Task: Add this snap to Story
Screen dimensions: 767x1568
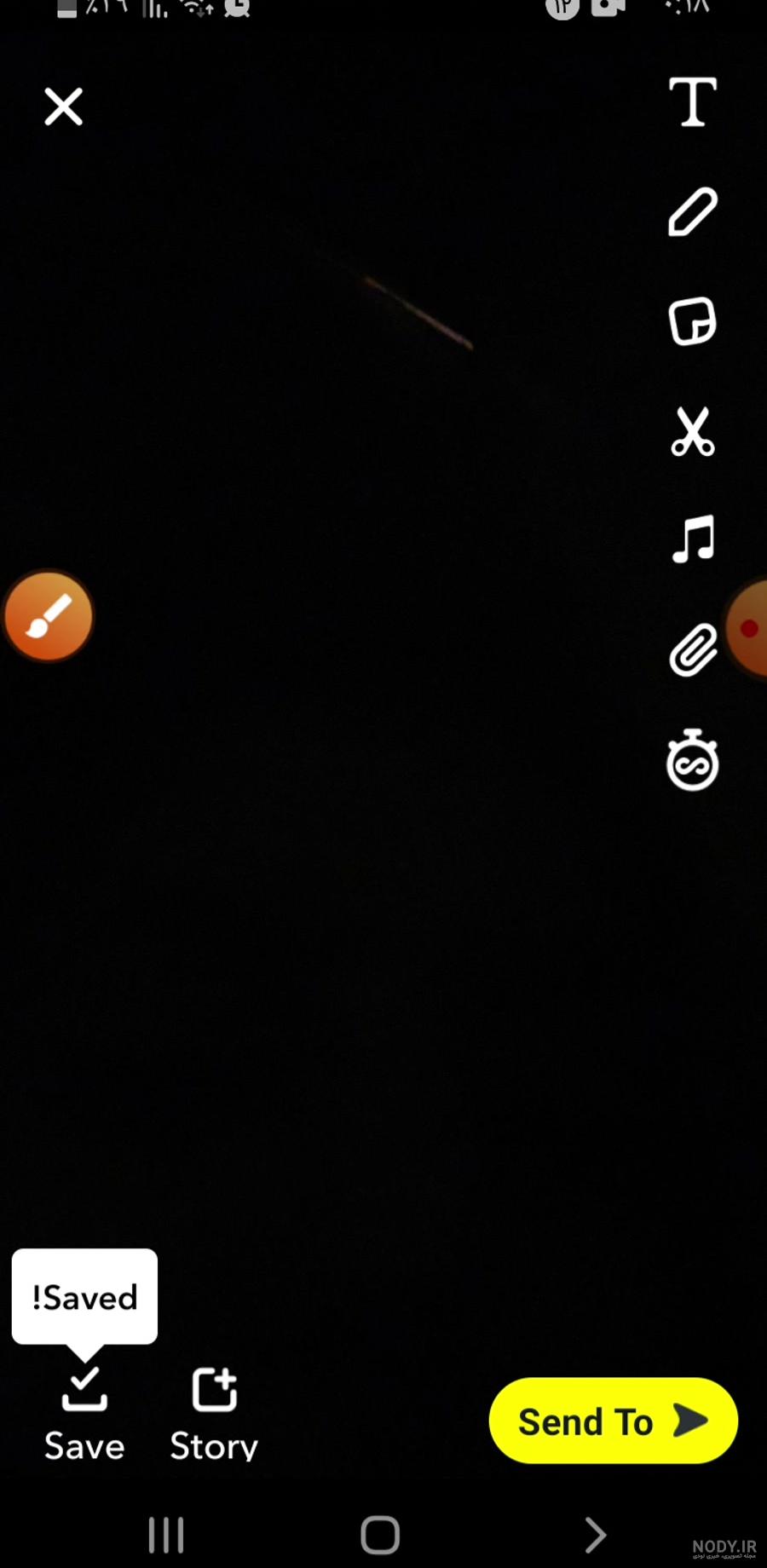Action: click(x=214, y=1415)
